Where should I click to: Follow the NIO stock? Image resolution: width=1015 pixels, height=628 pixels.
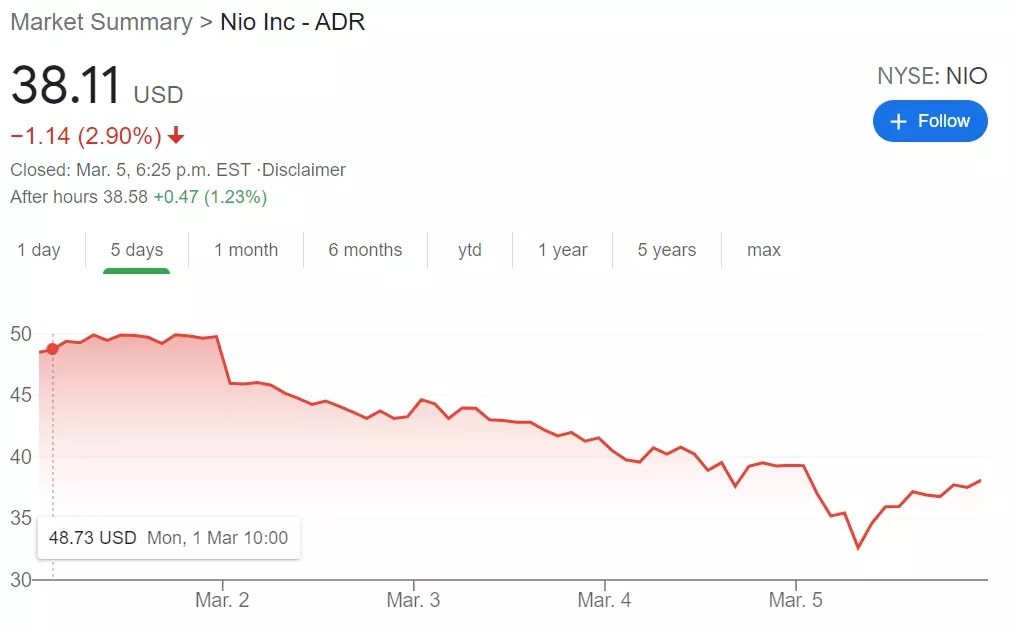pos(929,121)
